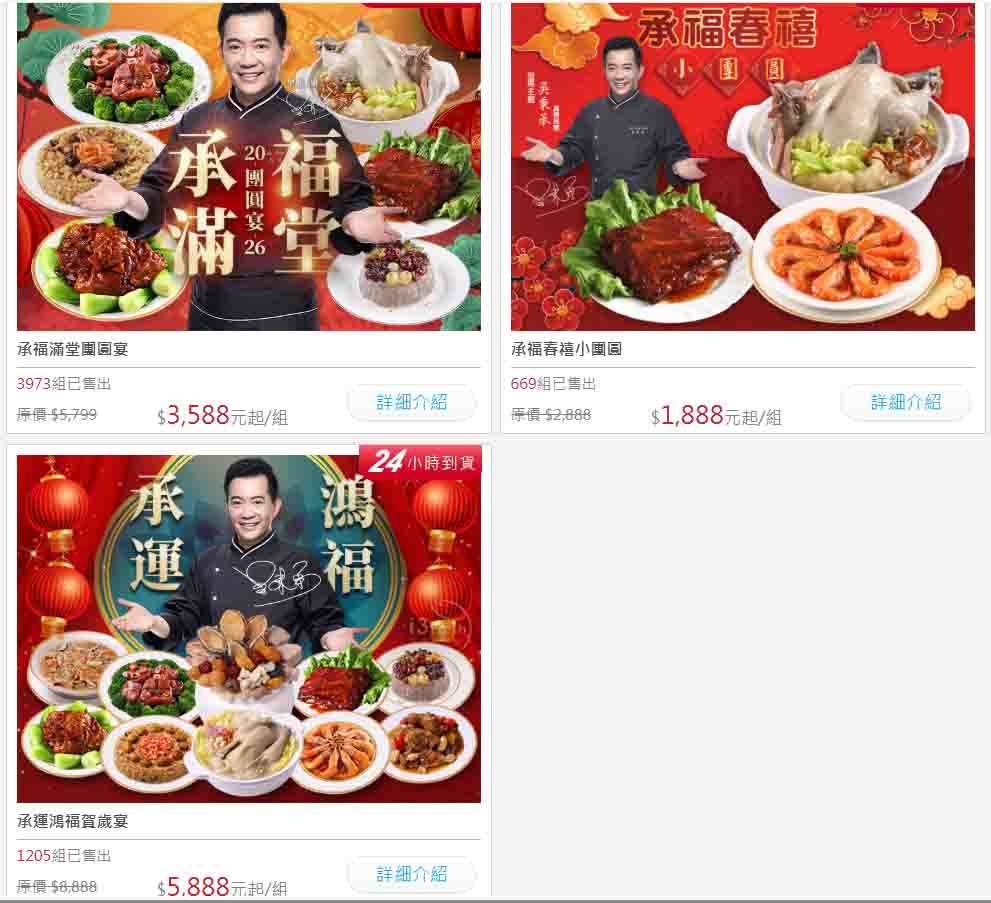Image resolution: width=991 pixels, height=903 pixels.
Task: Tap 詳細介紹 for 承運鴻福賀歲宴
Action: [411, 874]
